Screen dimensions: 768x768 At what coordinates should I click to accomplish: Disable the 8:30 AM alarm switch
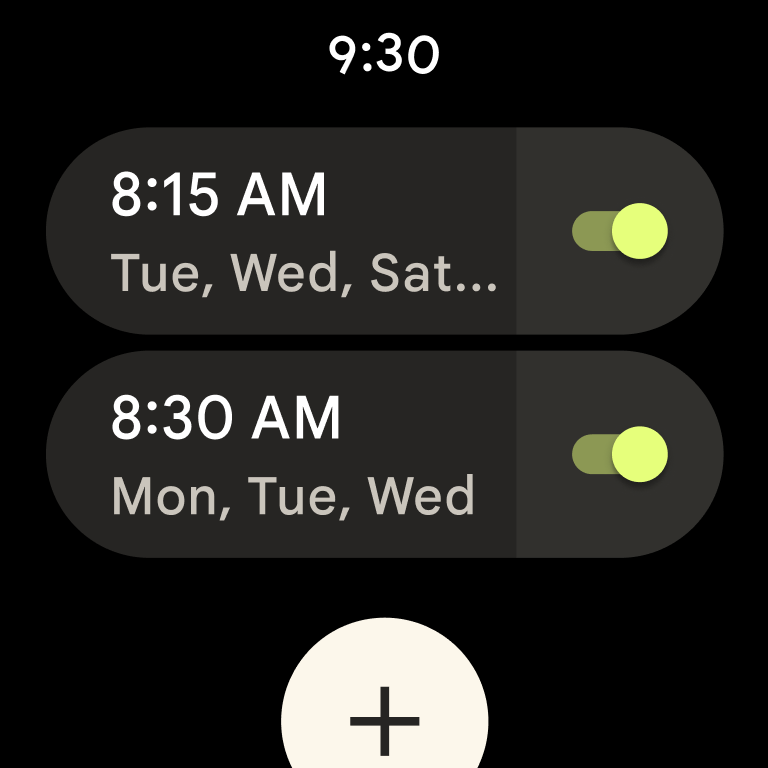coord(620,455)
